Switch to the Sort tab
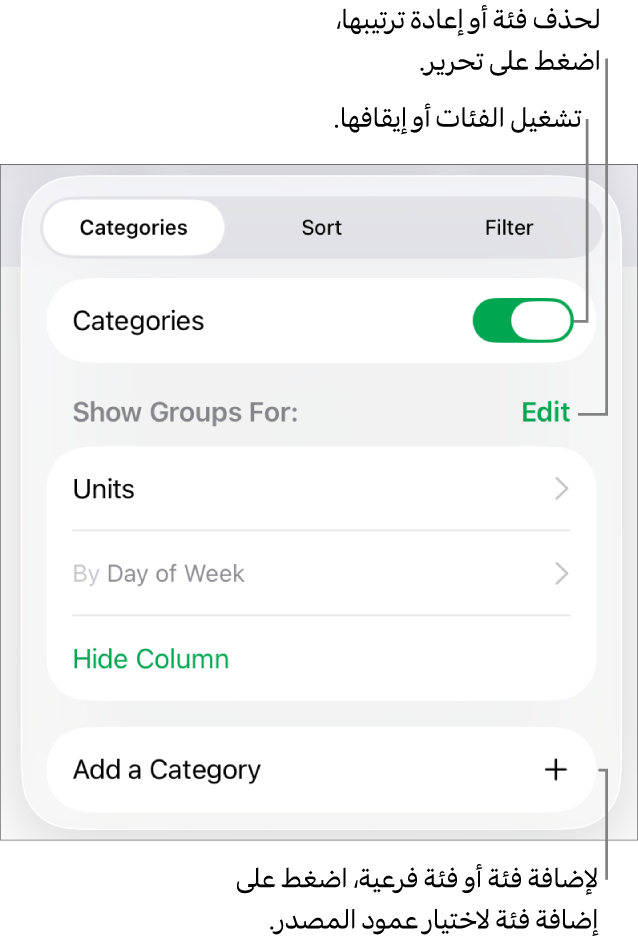 click(x=321, y=228)
